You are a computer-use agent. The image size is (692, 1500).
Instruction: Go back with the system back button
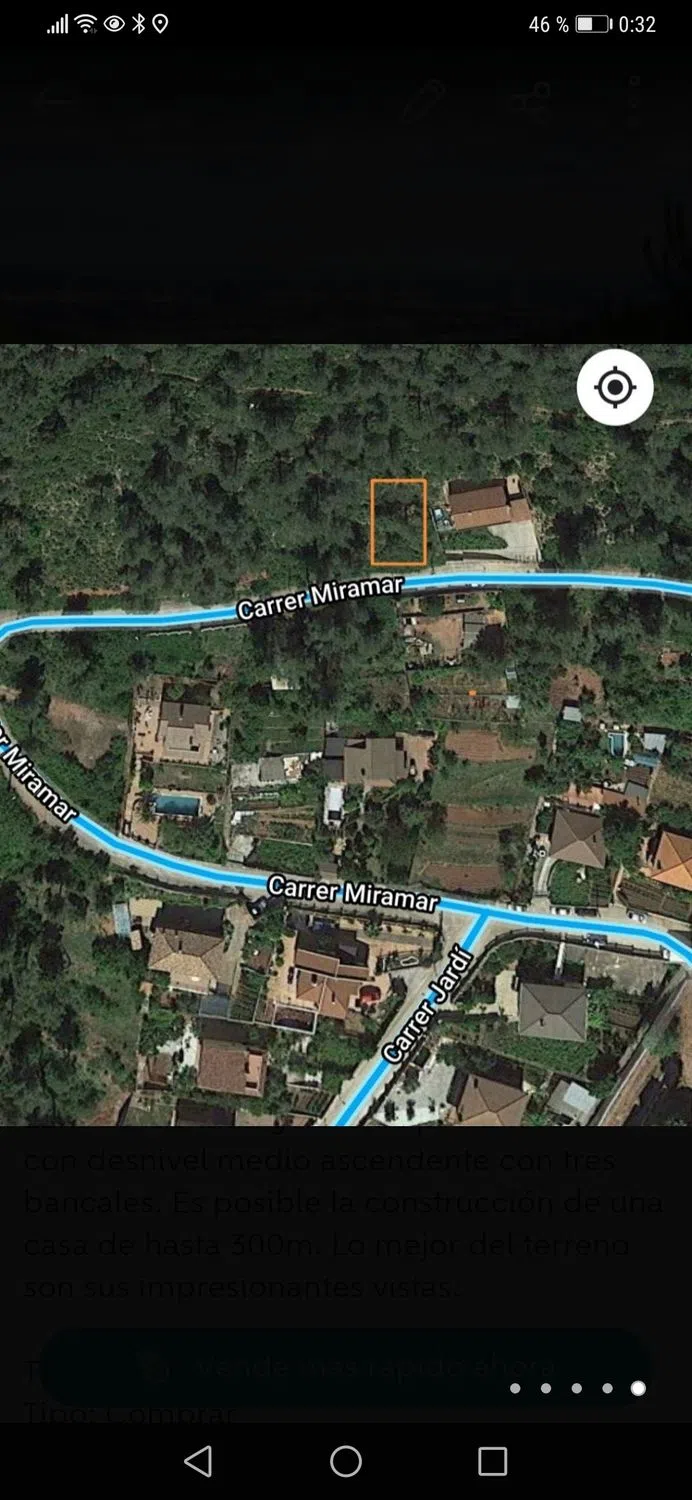click(x=199, y=1461)
